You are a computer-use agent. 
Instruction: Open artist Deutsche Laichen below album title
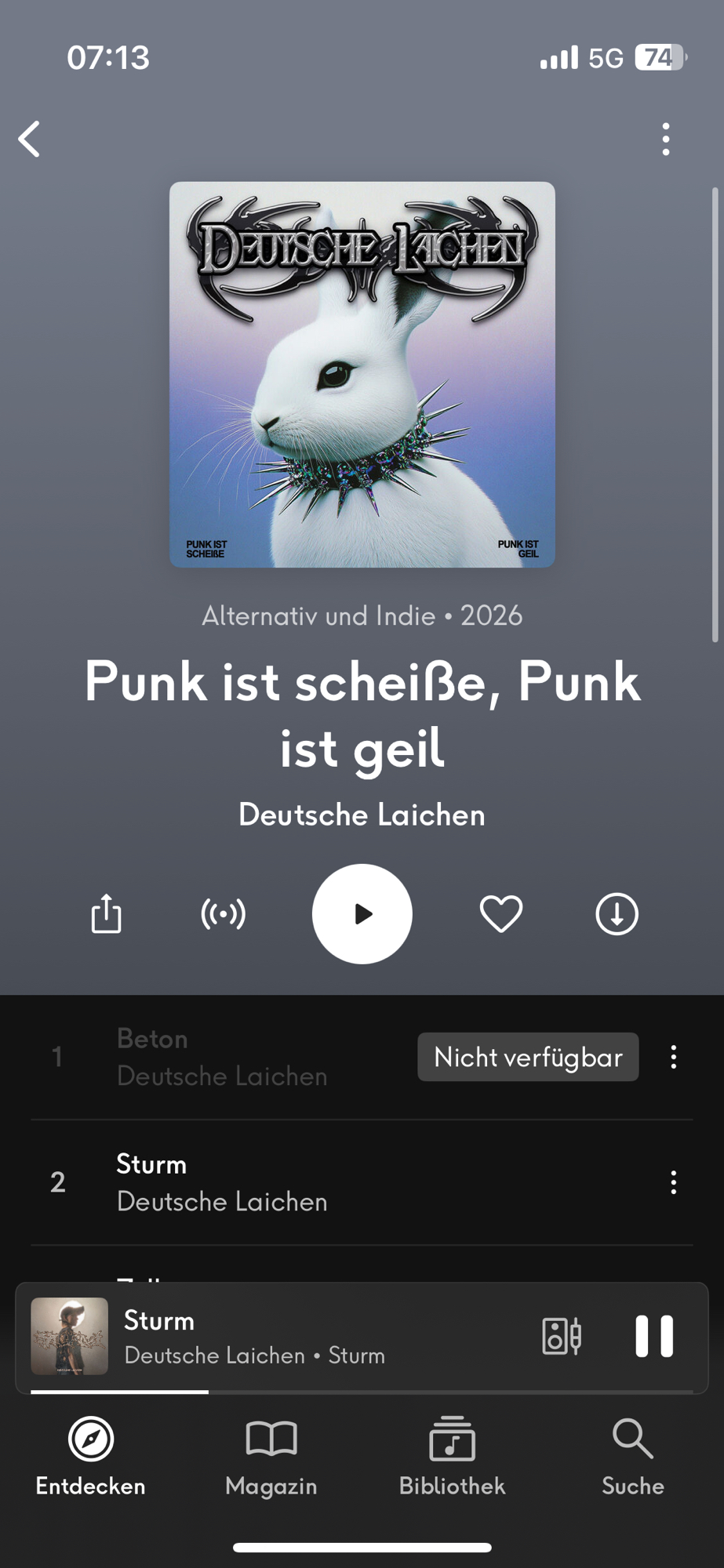pos(362,815)
